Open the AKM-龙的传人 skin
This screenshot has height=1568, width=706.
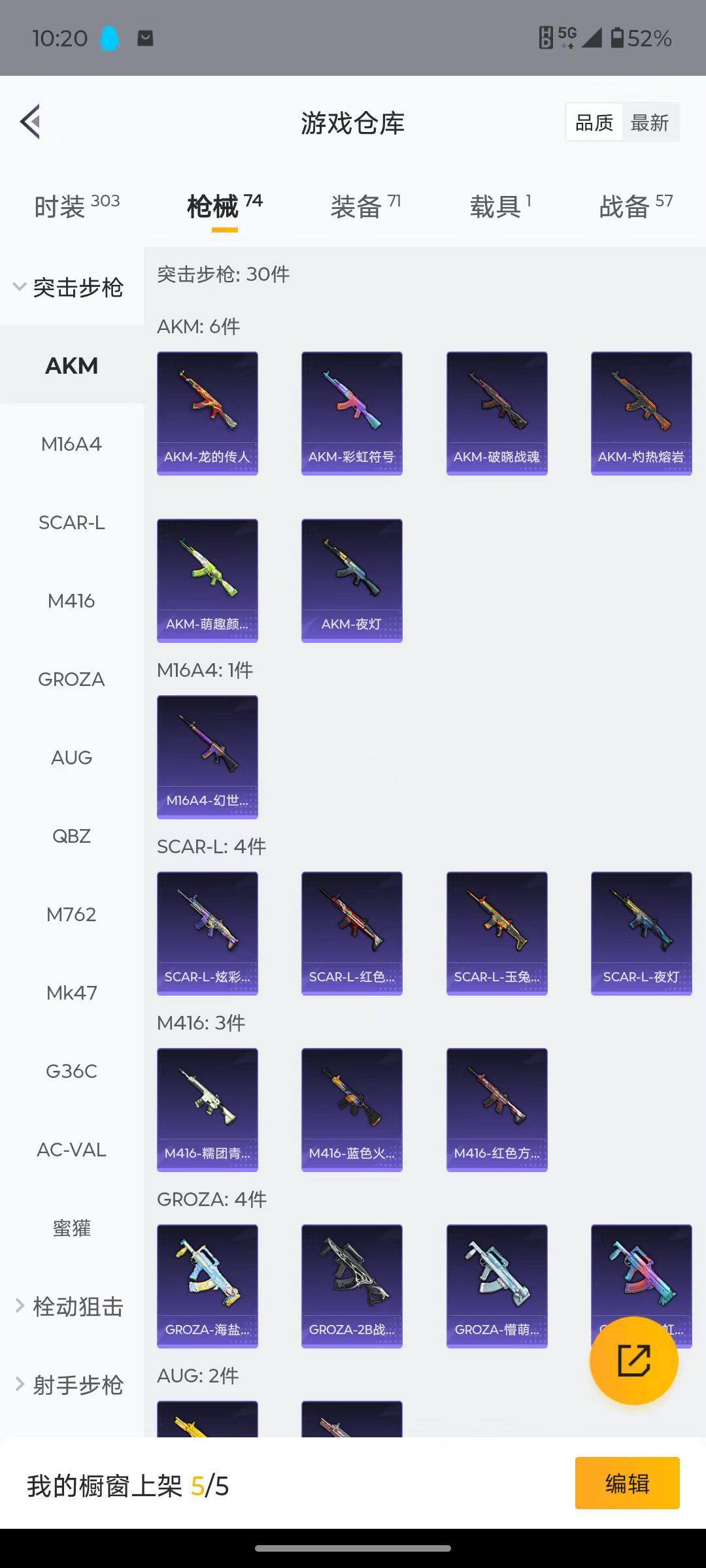(207, 413)
